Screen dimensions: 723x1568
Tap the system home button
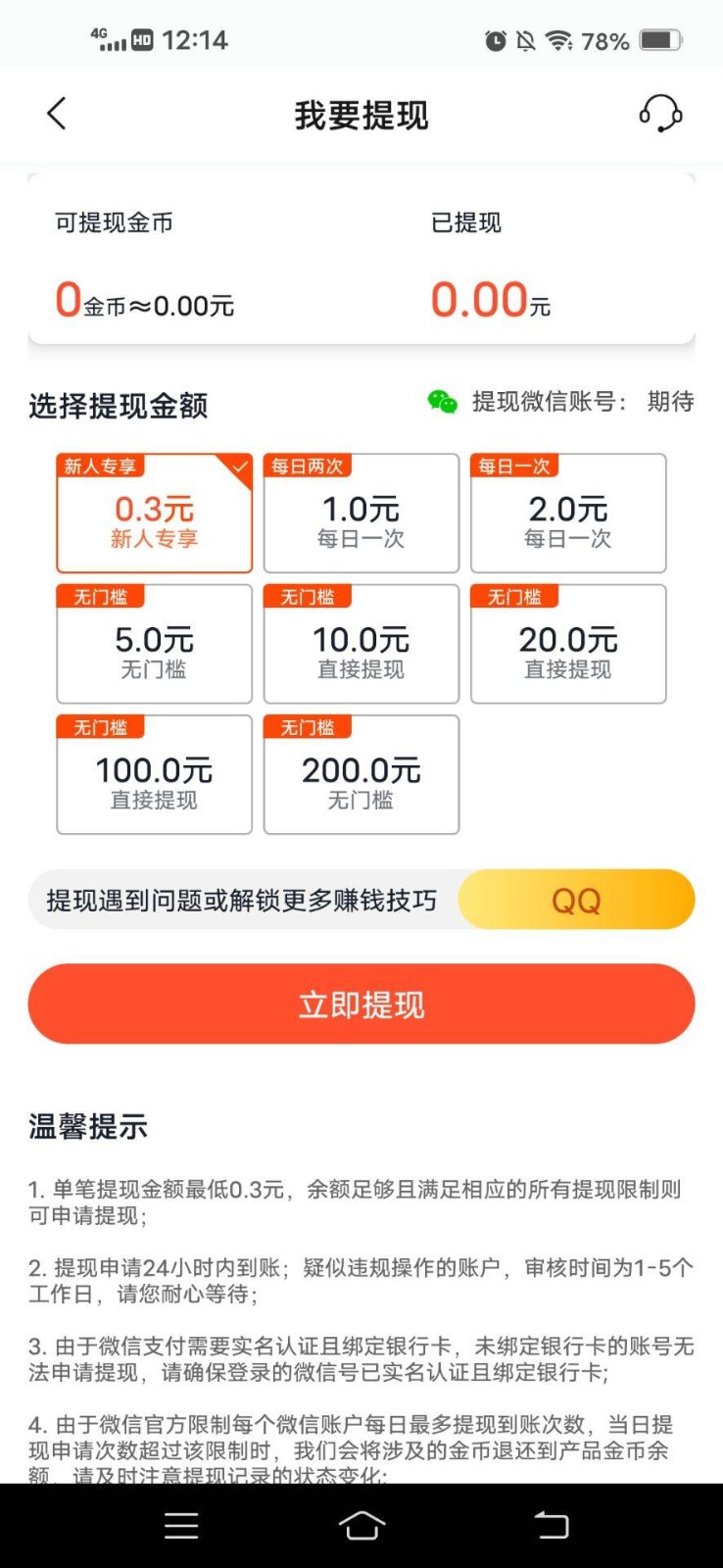coord(361,1525)
